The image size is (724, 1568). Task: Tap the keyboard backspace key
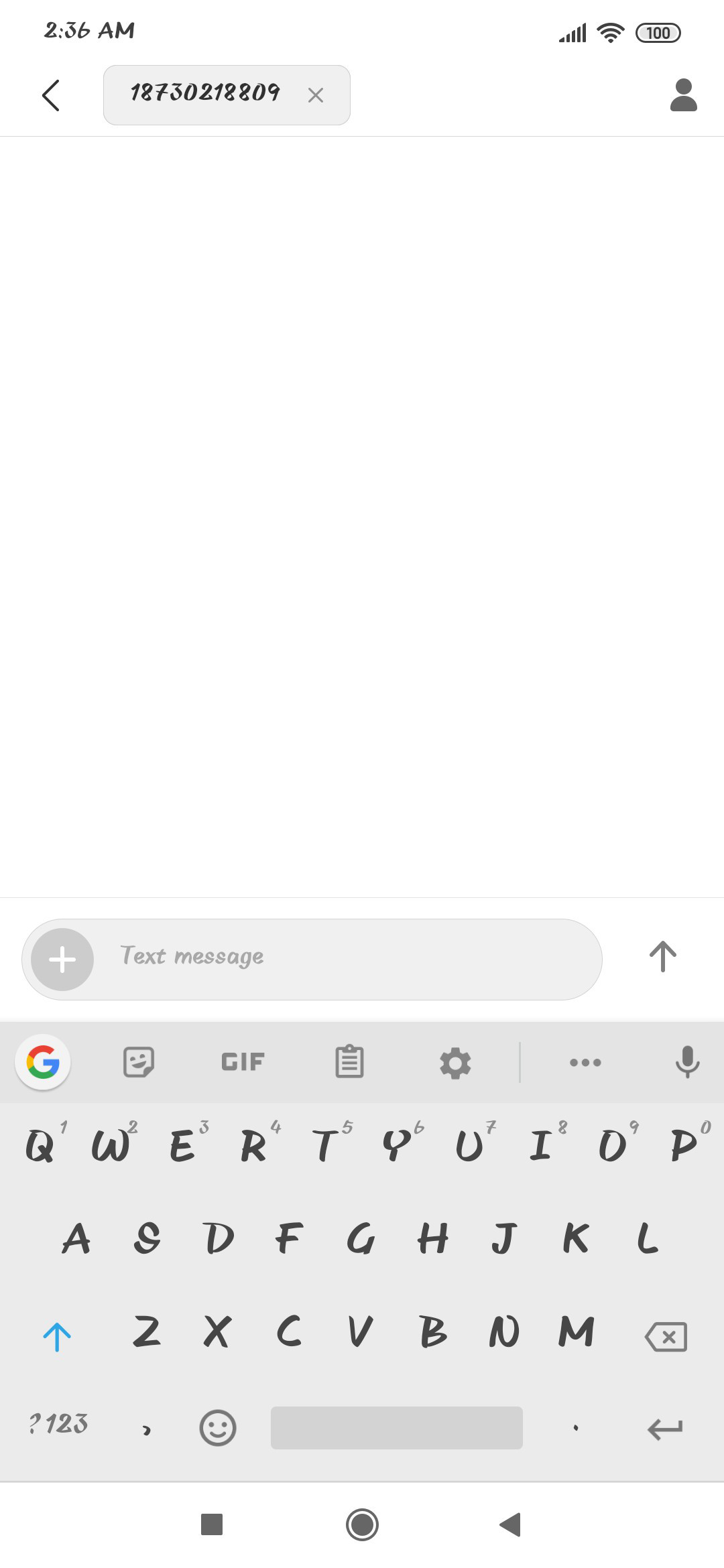(x=666, y=1336)
